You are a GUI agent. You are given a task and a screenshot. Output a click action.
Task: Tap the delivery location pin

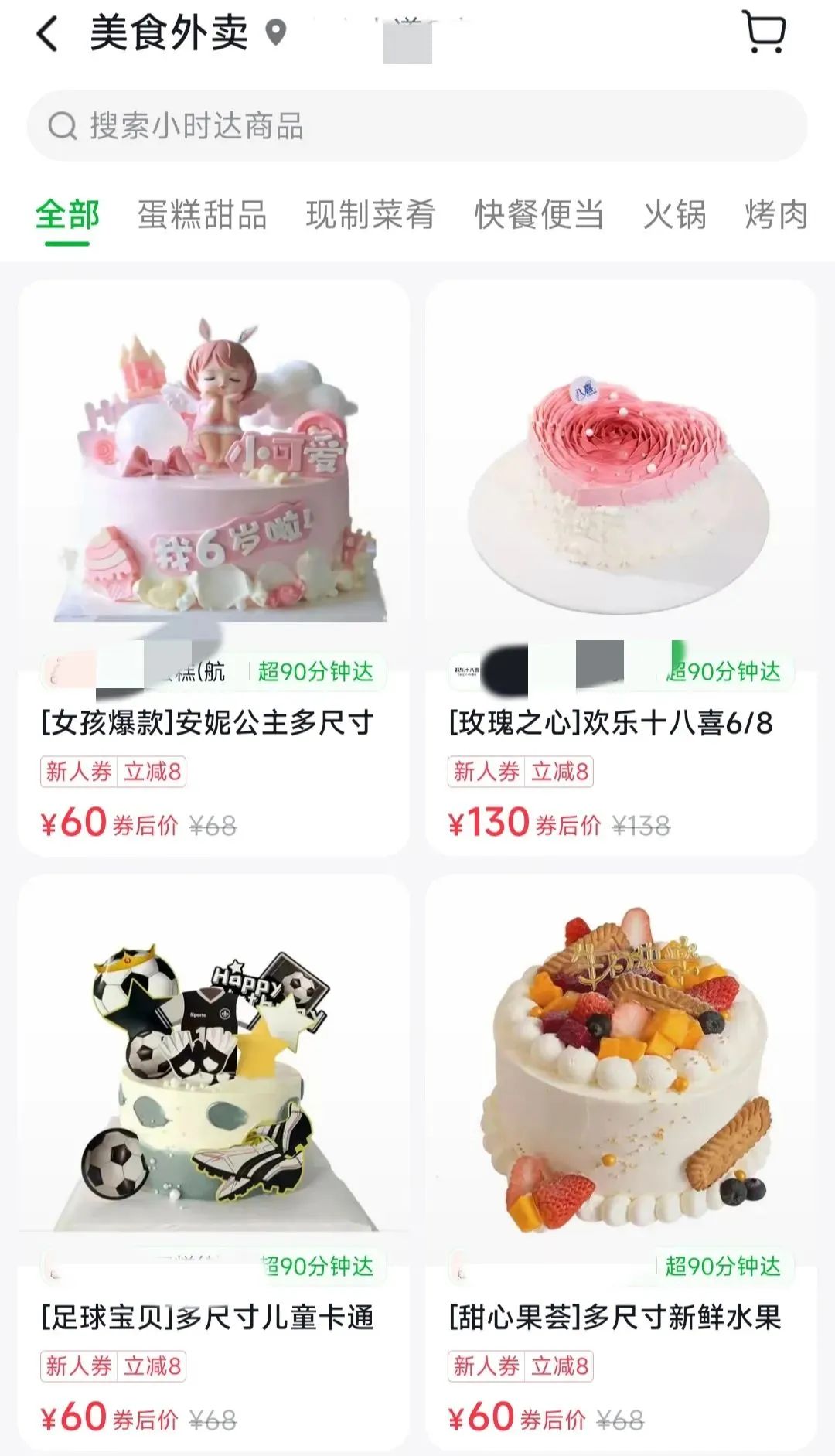276,33
